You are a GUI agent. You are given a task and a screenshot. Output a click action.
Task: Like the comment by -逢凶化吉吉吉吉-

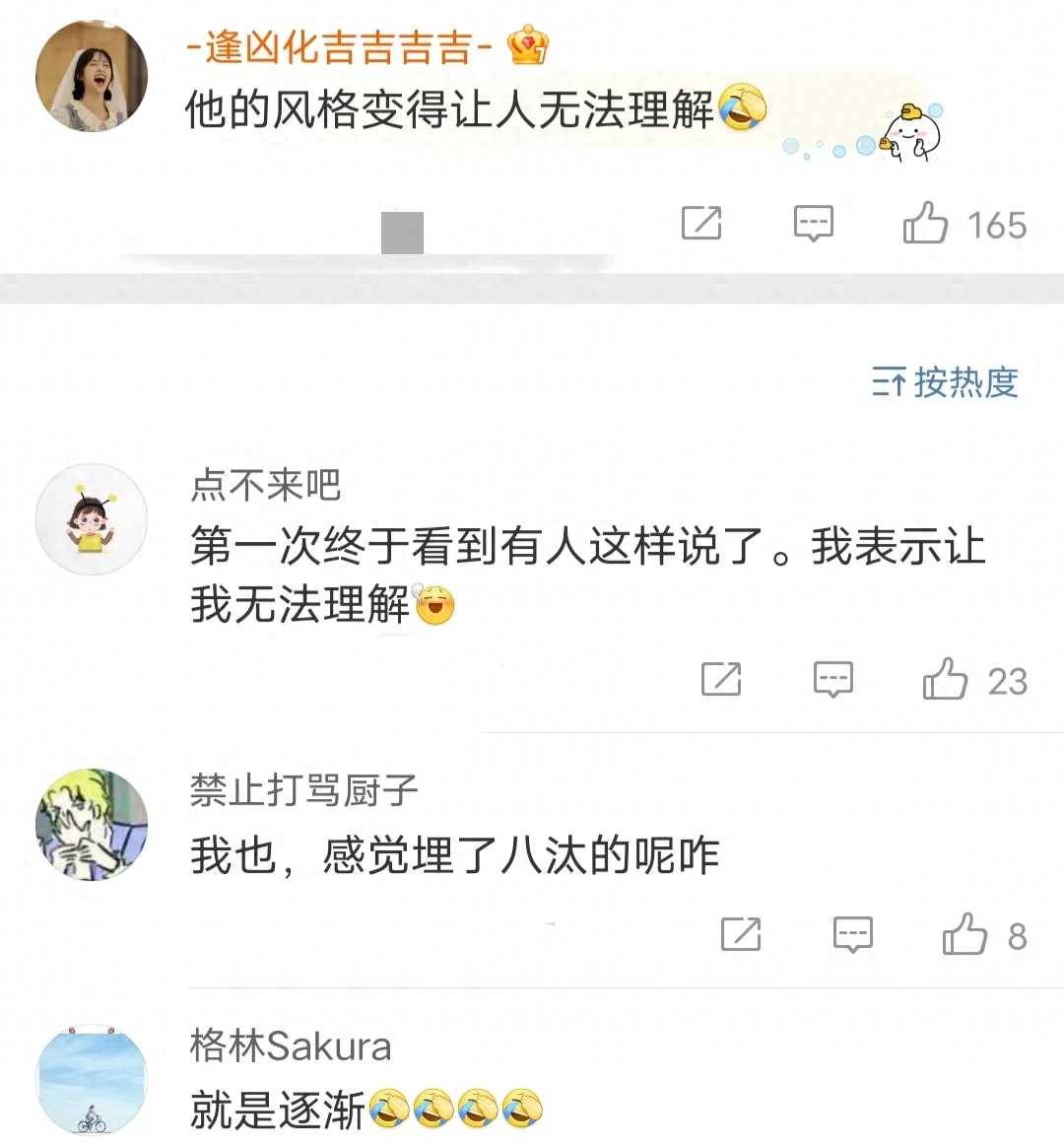(925, 224)
